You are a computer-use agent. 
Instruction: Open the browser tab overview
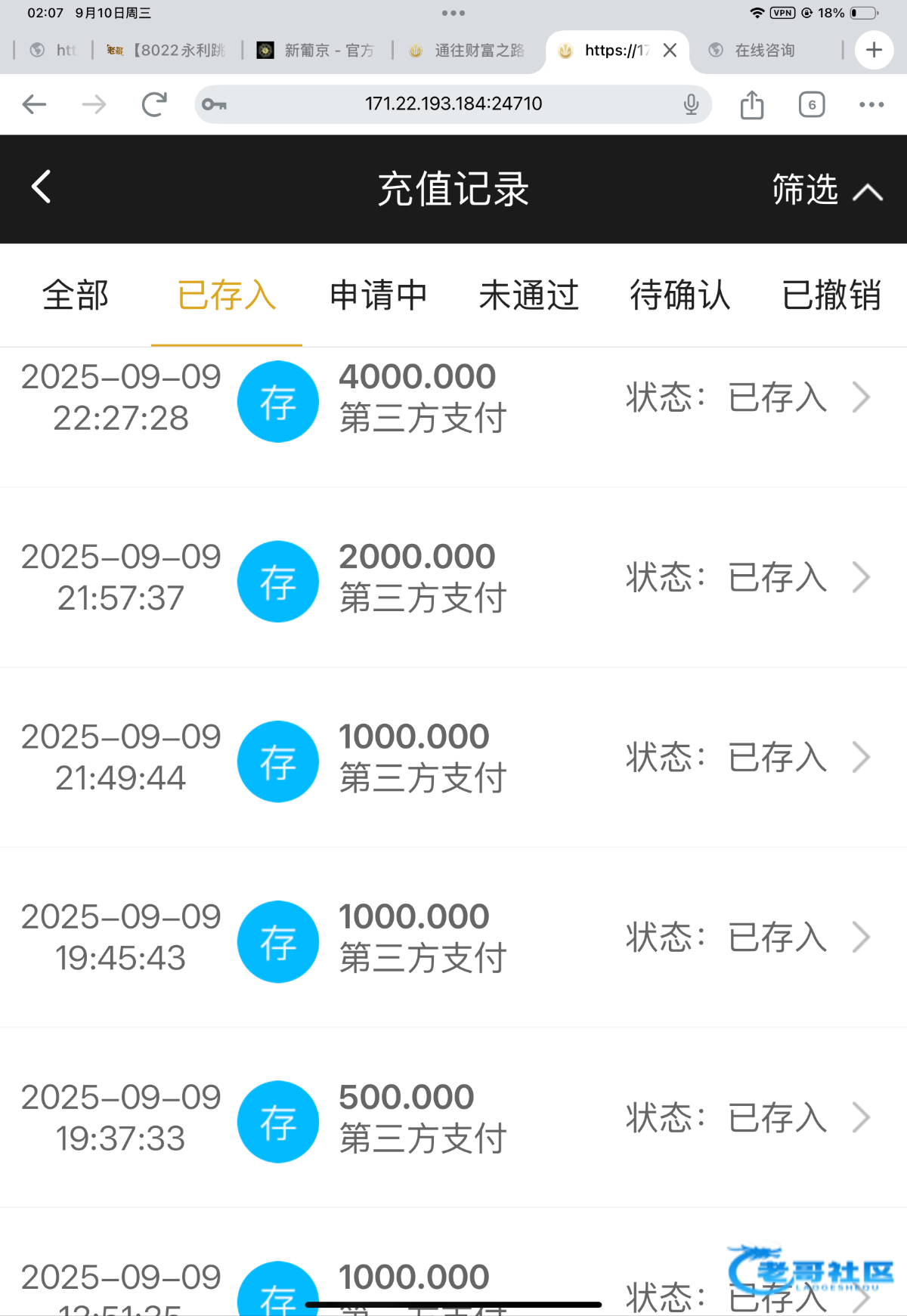812,104
